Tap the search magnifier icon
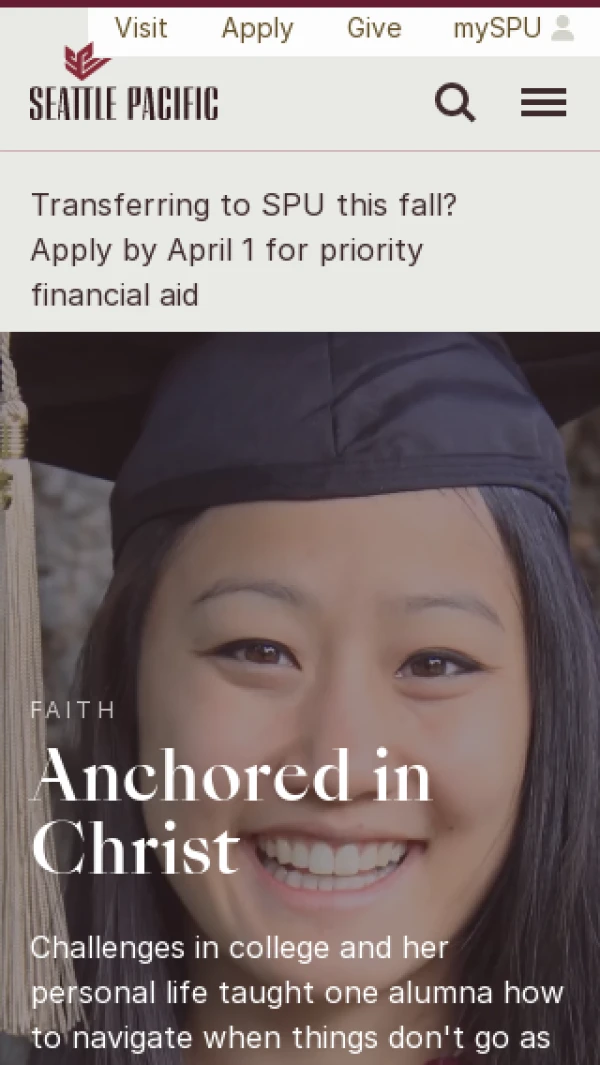 (455, 103)
